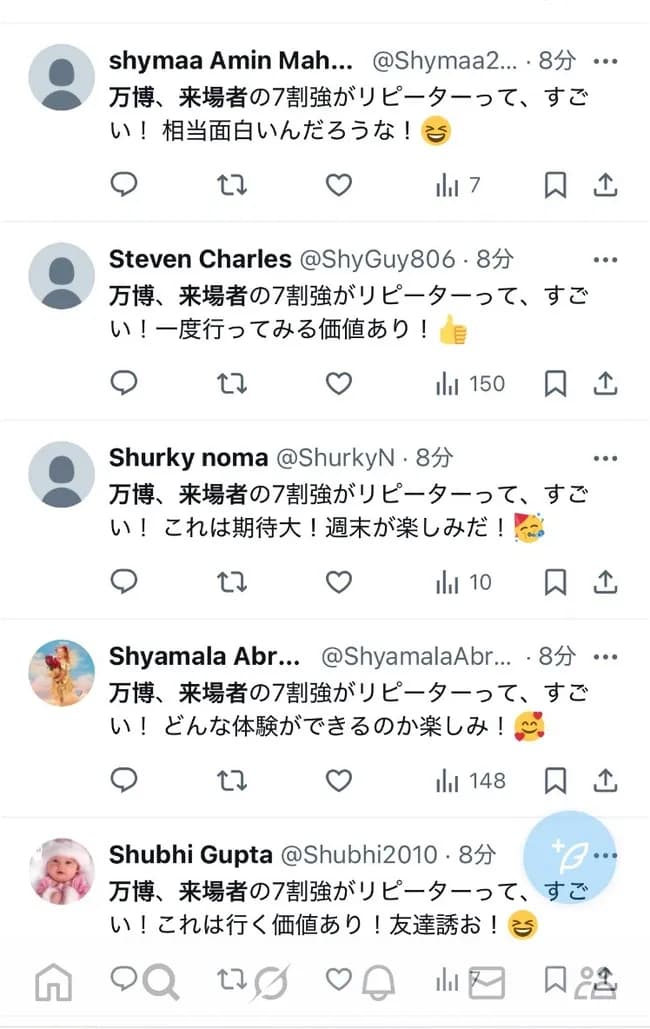Open overflow menu on Shurky noma's post
Image resolution: width=650 pixels, height=1029 pixels.
606,459
